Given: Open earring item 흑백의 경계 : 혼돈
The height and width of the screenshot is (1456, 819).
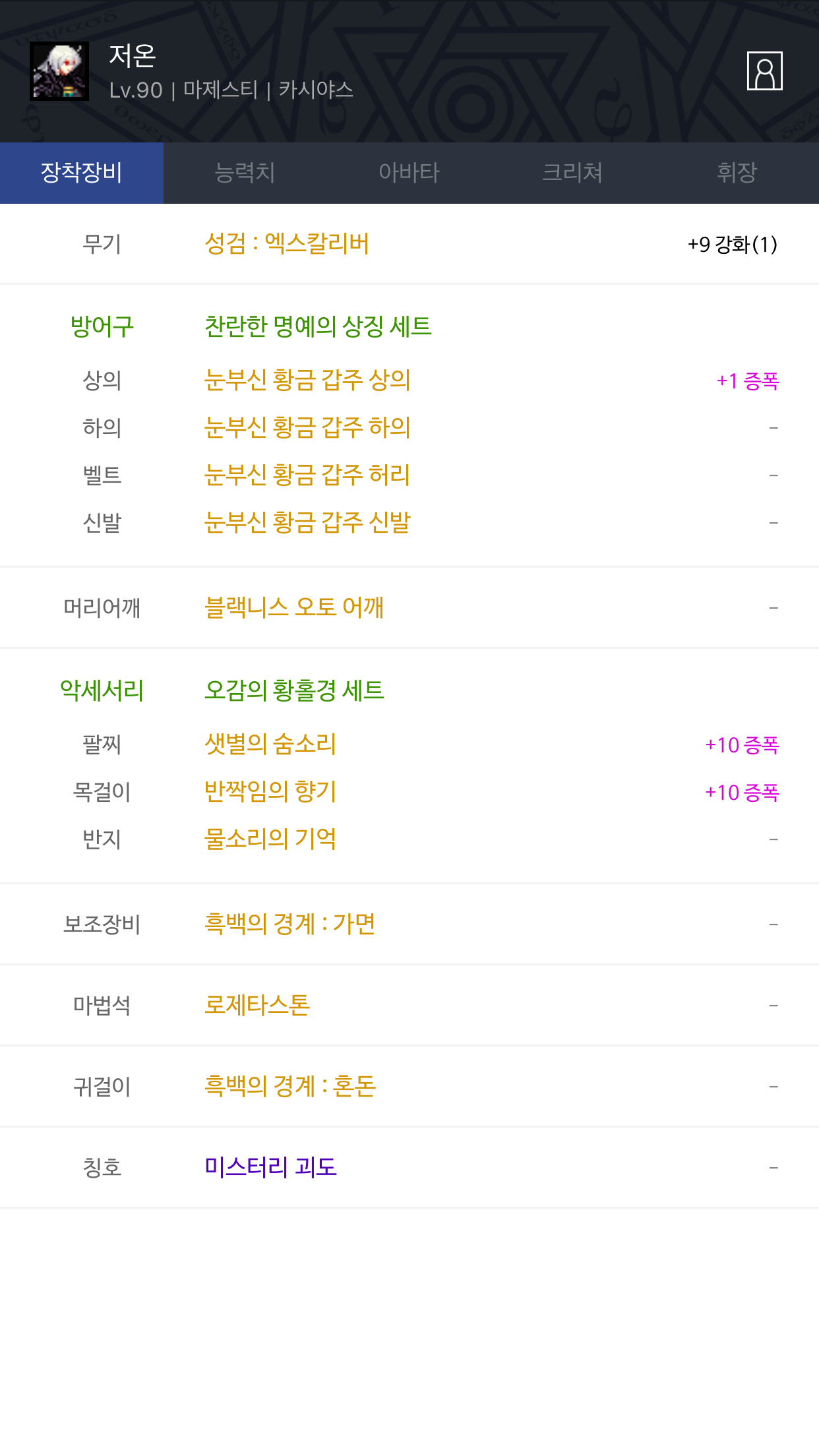Looking at the screenshot, I should (290, 1086).
